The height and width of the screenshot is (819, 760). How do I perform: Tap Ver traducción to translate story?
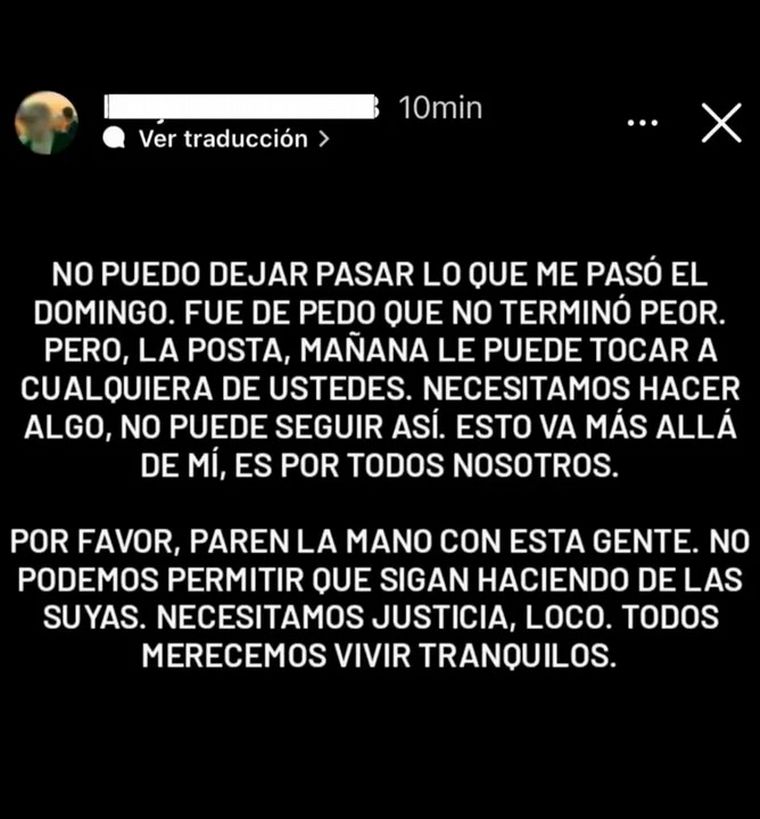[x=222, y=139]
